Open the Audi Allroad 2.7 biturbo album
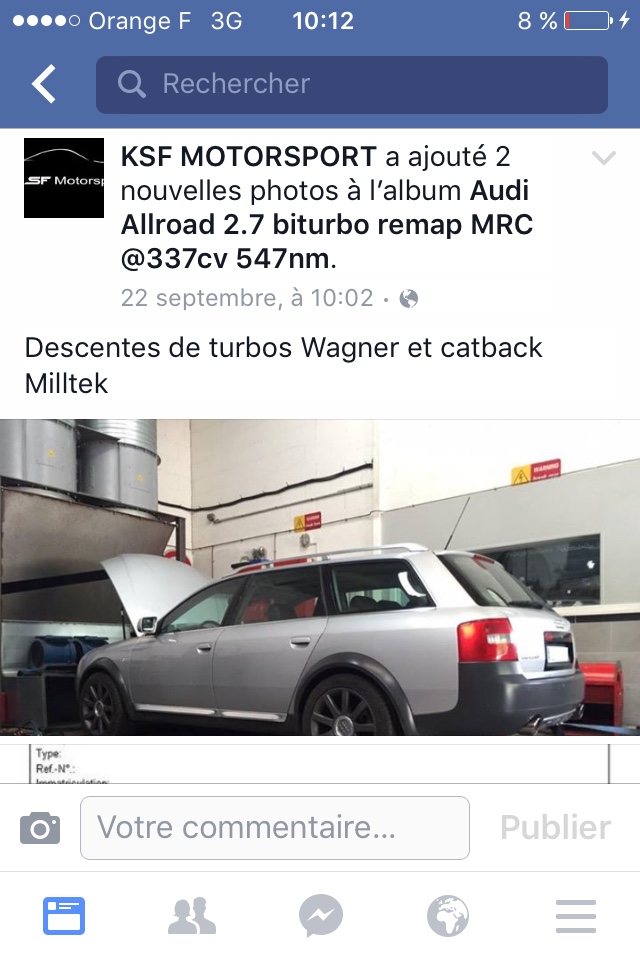 [x=327, y=225]
